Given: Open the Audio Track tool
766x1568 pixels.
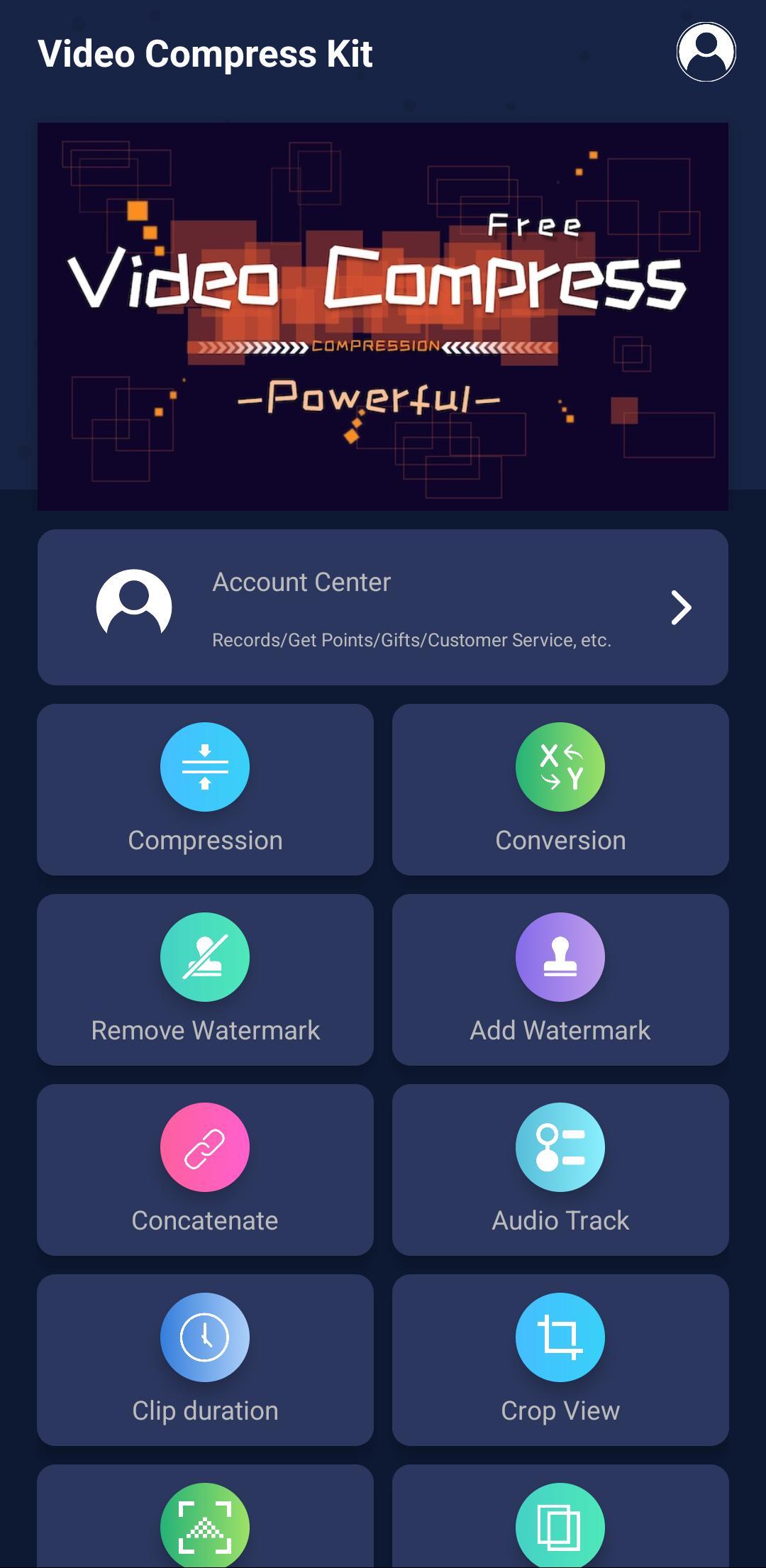Looking at the screenshot, I should 560,1170.
